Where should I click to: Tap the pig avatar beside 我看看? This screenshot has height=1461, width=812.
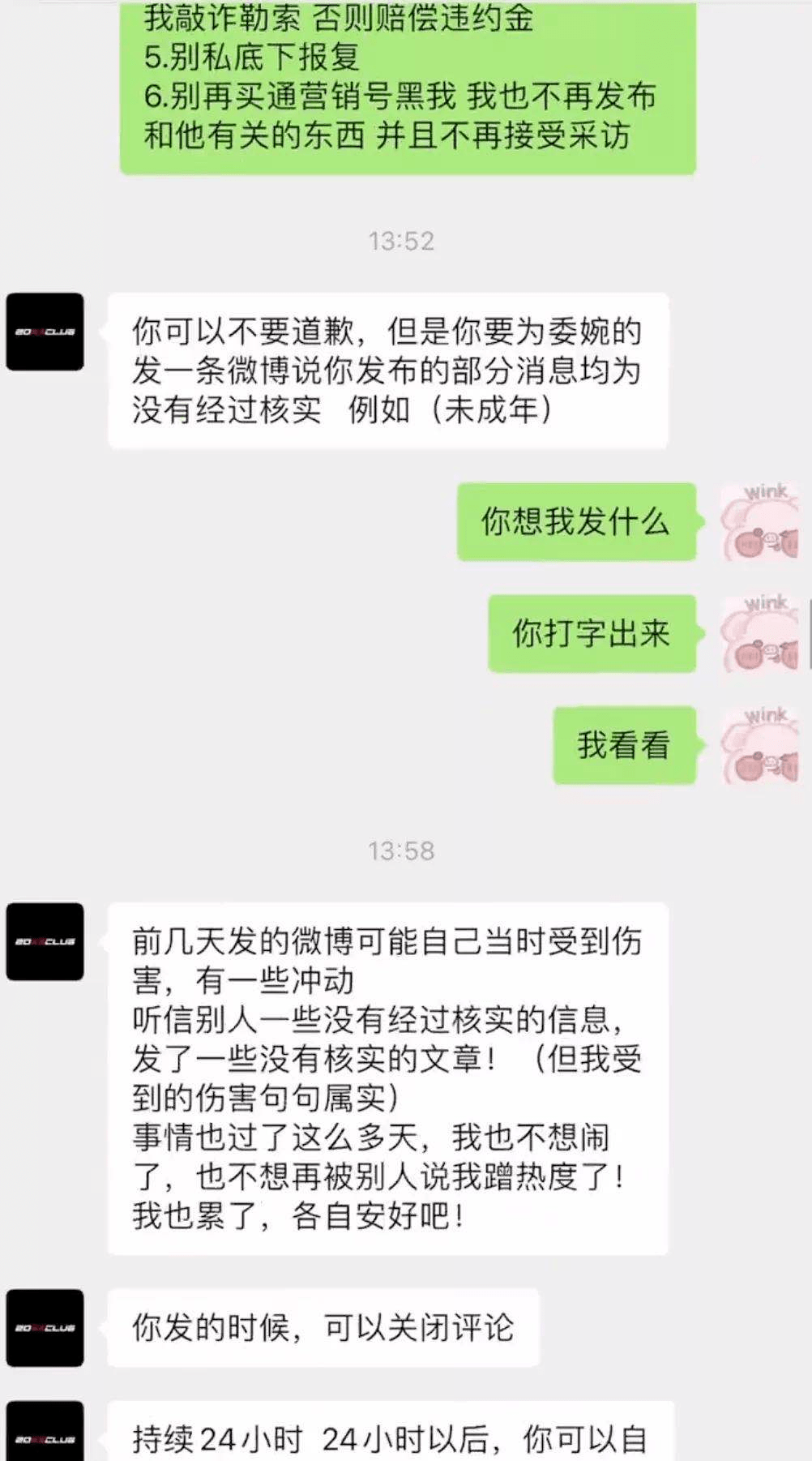[760, 746]
